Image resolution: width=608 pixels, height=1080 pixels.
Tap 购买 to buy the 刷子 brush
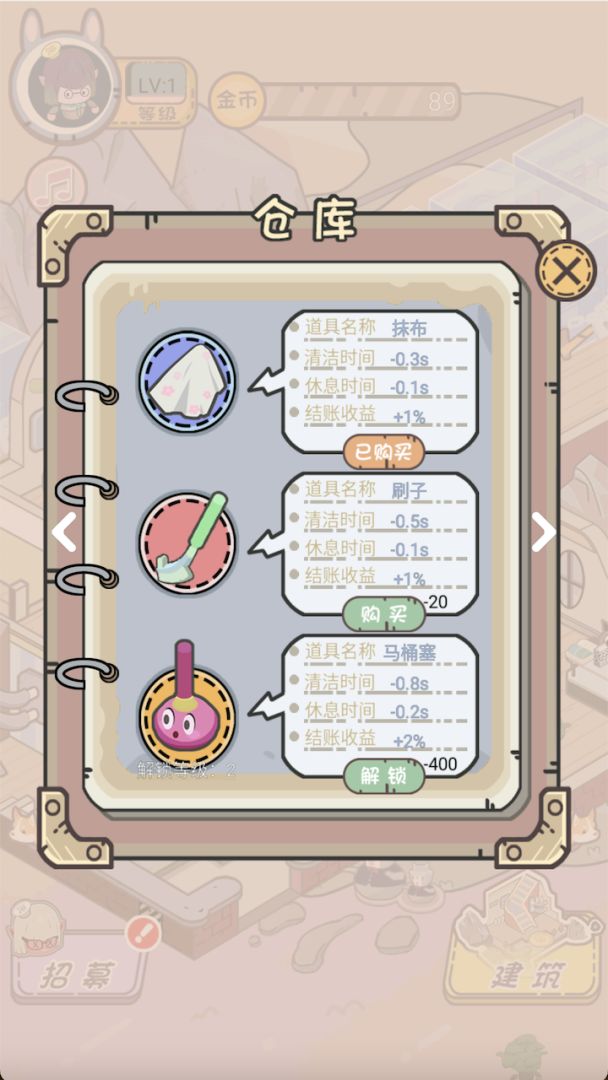[384, 613]
